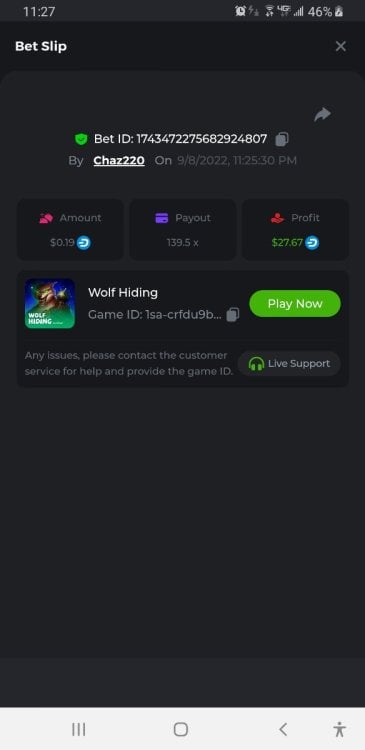Open the Wolf Hiding game thumbnail
Image resolution: width=365 pixels, height=750 pixels.
coord(50,303)
